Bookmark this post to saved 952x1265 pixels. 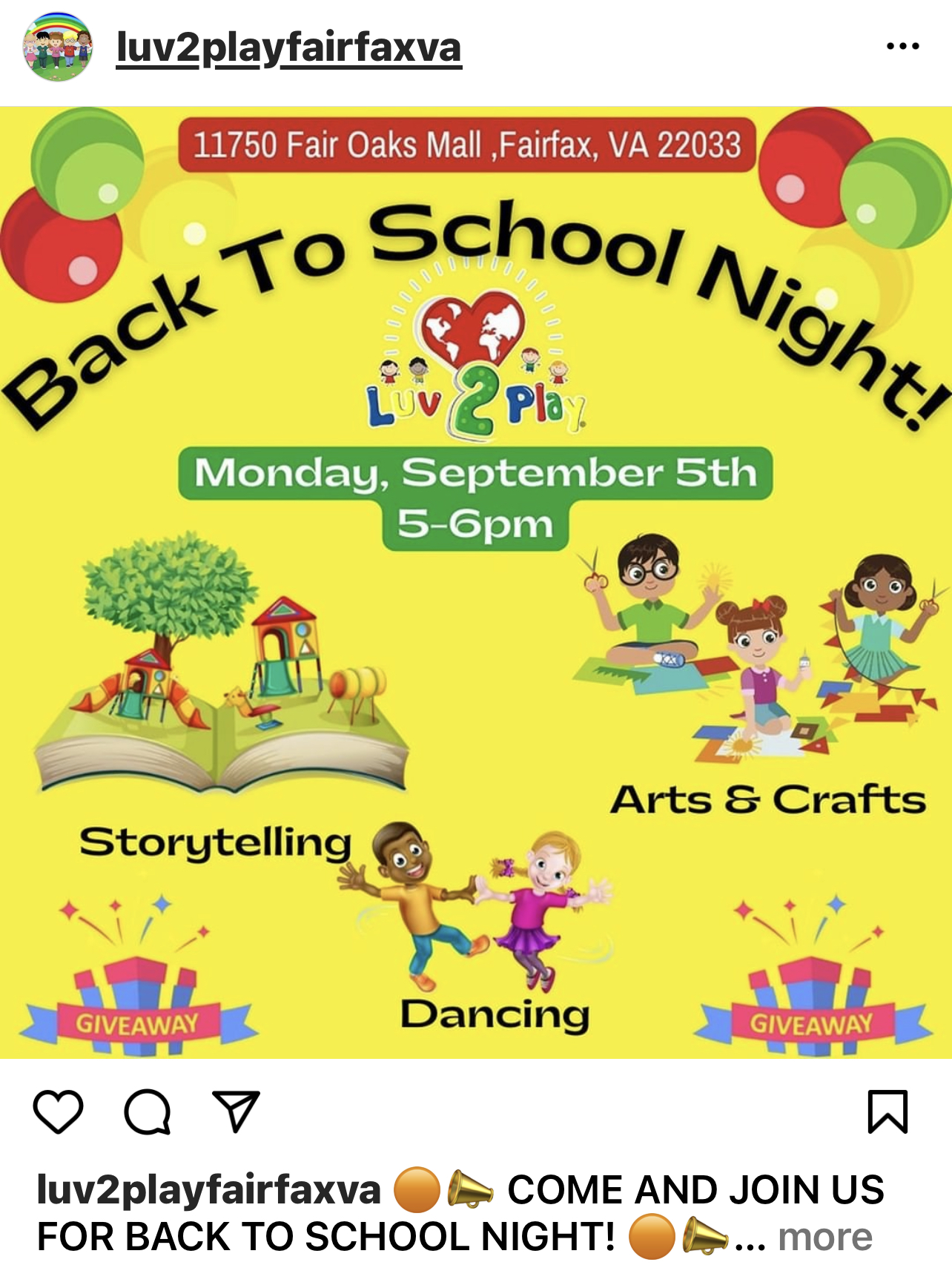(887, 1112)
